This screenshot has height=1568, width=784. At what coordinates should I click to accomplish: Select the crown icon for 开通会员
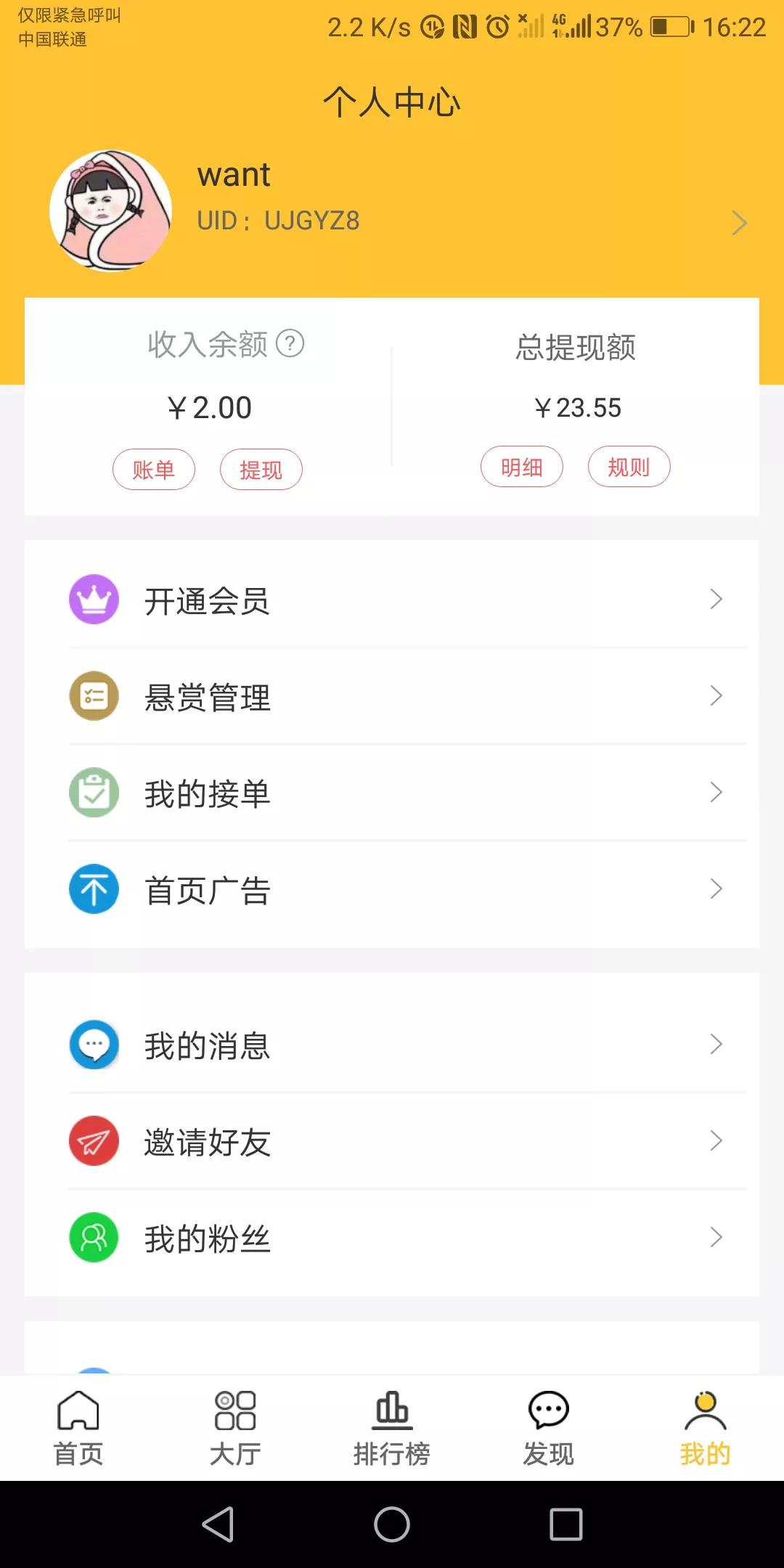[94, 599]
